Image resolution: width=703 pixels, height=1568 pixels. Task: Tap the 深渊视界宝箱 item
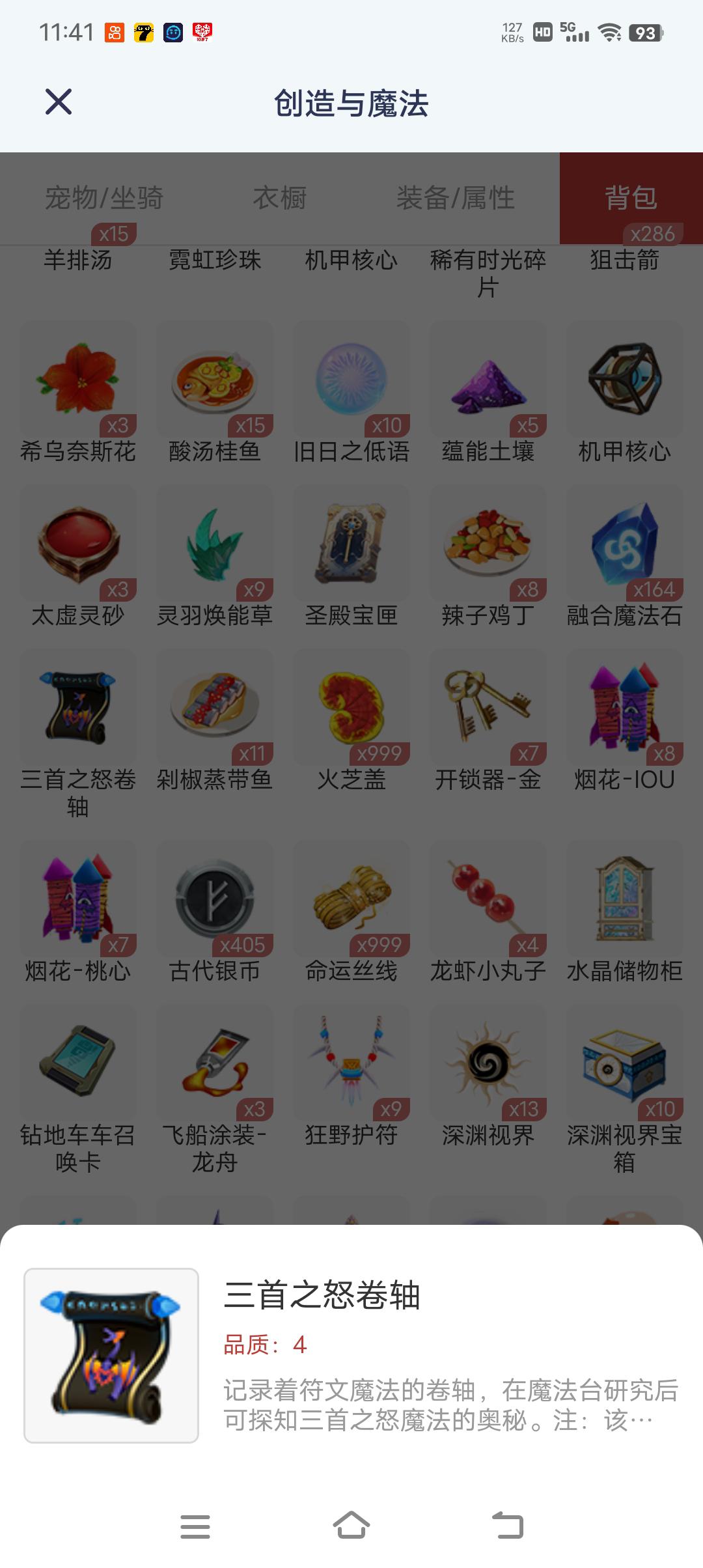(x=625, y=1063)
